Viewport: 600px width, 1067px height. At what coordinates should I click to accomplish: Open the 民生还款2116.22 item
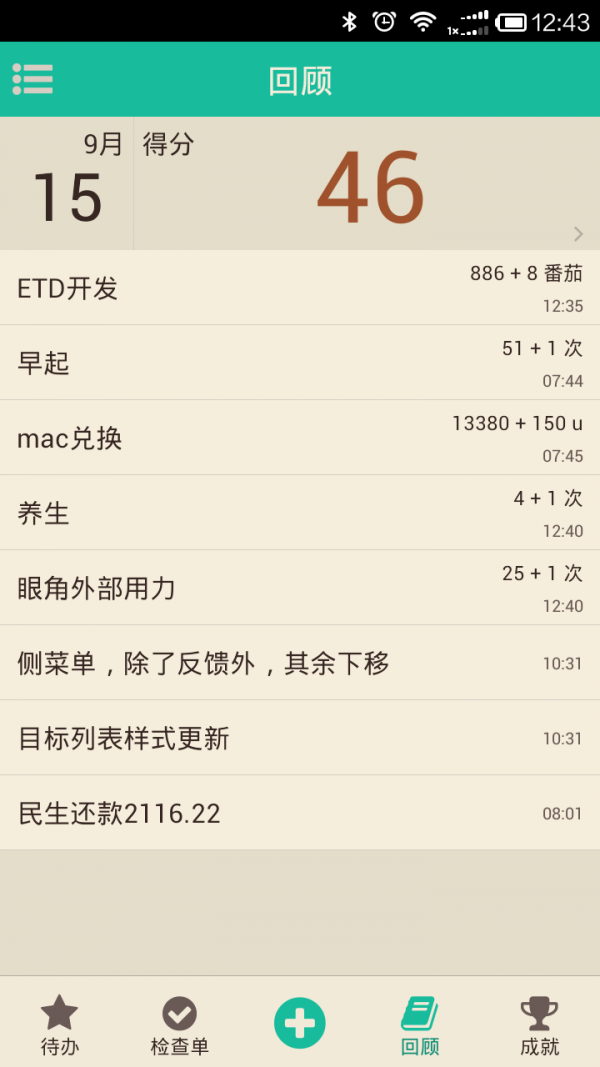coord(300,813)
